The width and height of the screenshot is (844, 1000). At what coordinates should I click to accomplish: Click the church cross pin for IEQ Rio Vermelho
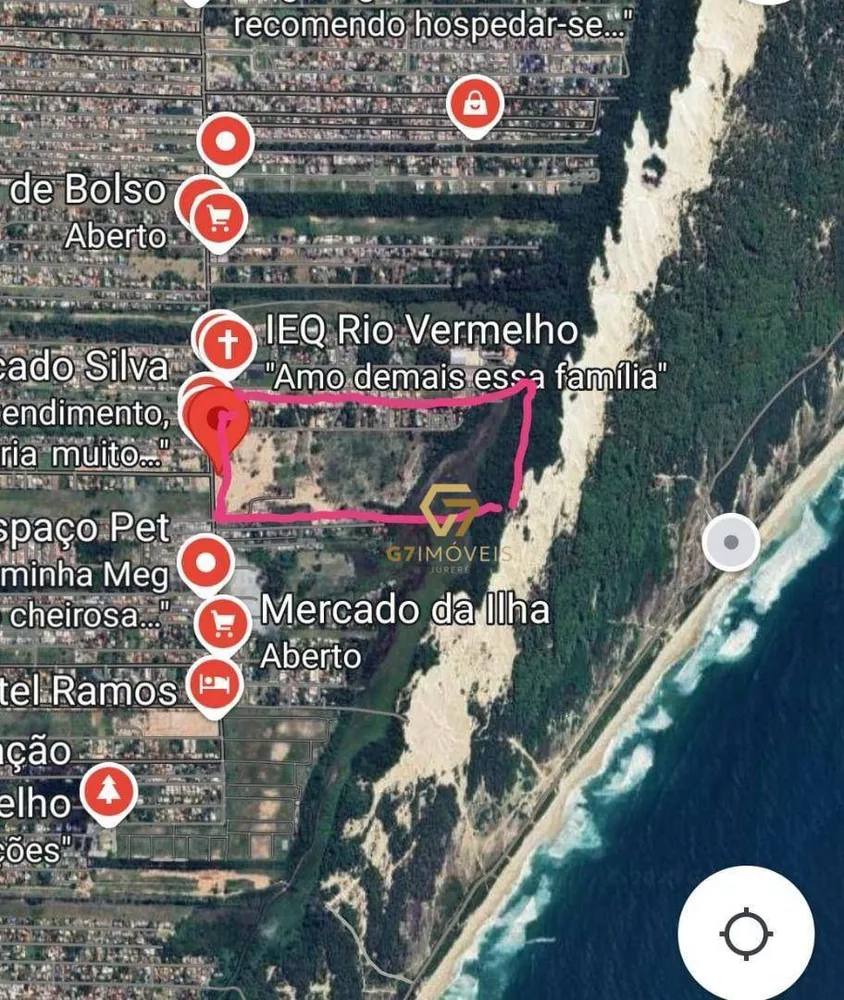click(224, 344)
